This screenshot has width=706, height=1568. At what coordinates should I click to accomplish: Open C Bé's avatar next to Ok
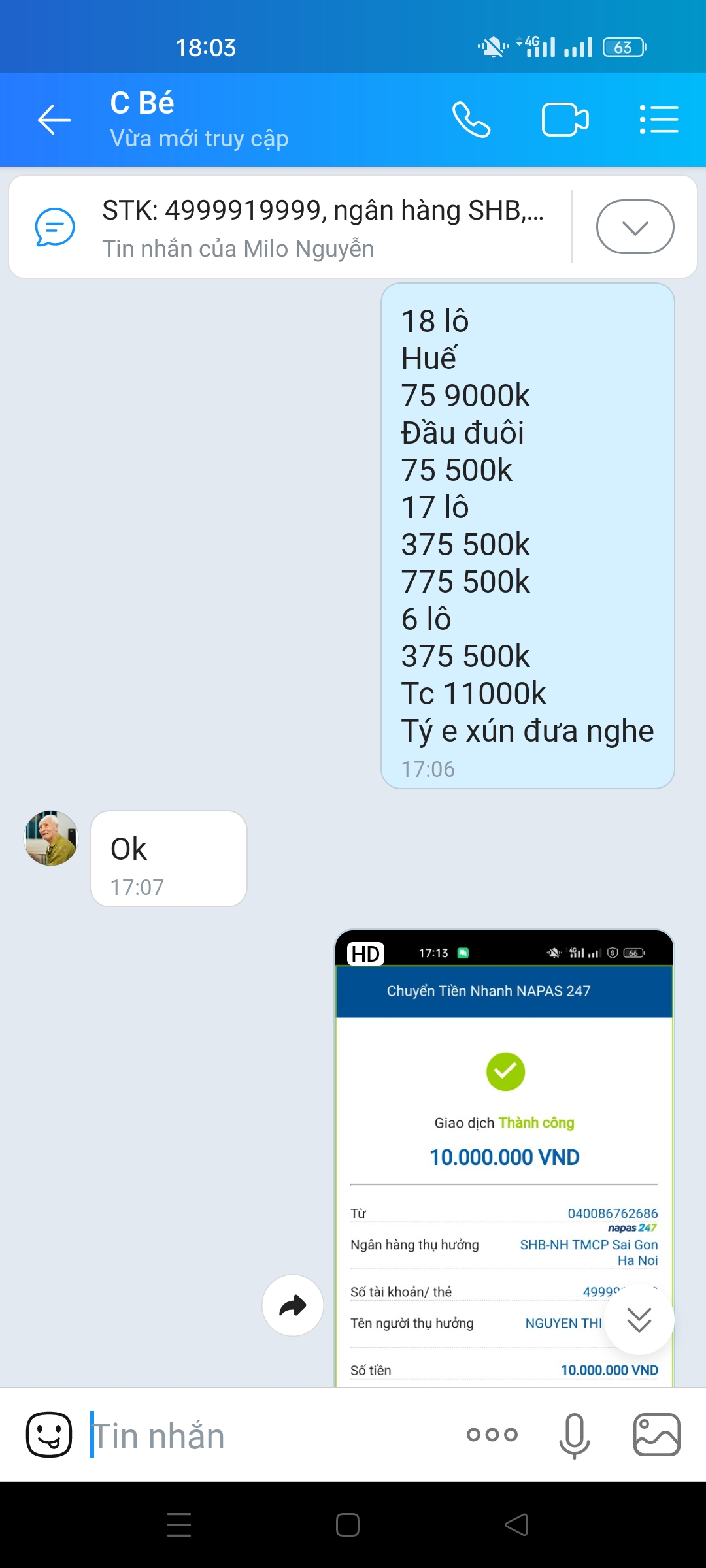(x=51, y=838)
